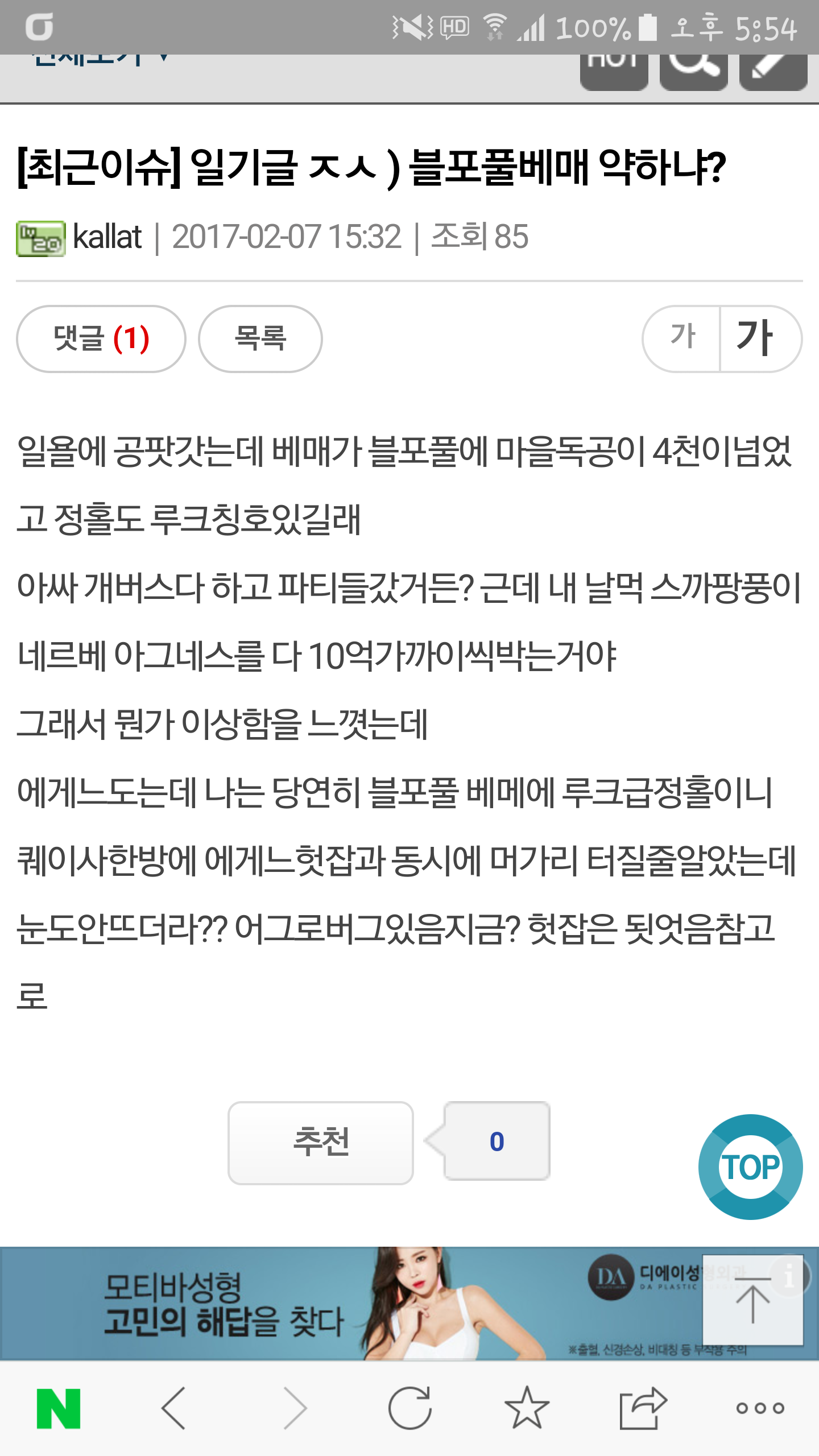This screenshot has width=819, height=1456.
Task: Decrease font size with the small 가
Action: pos(682,338)
